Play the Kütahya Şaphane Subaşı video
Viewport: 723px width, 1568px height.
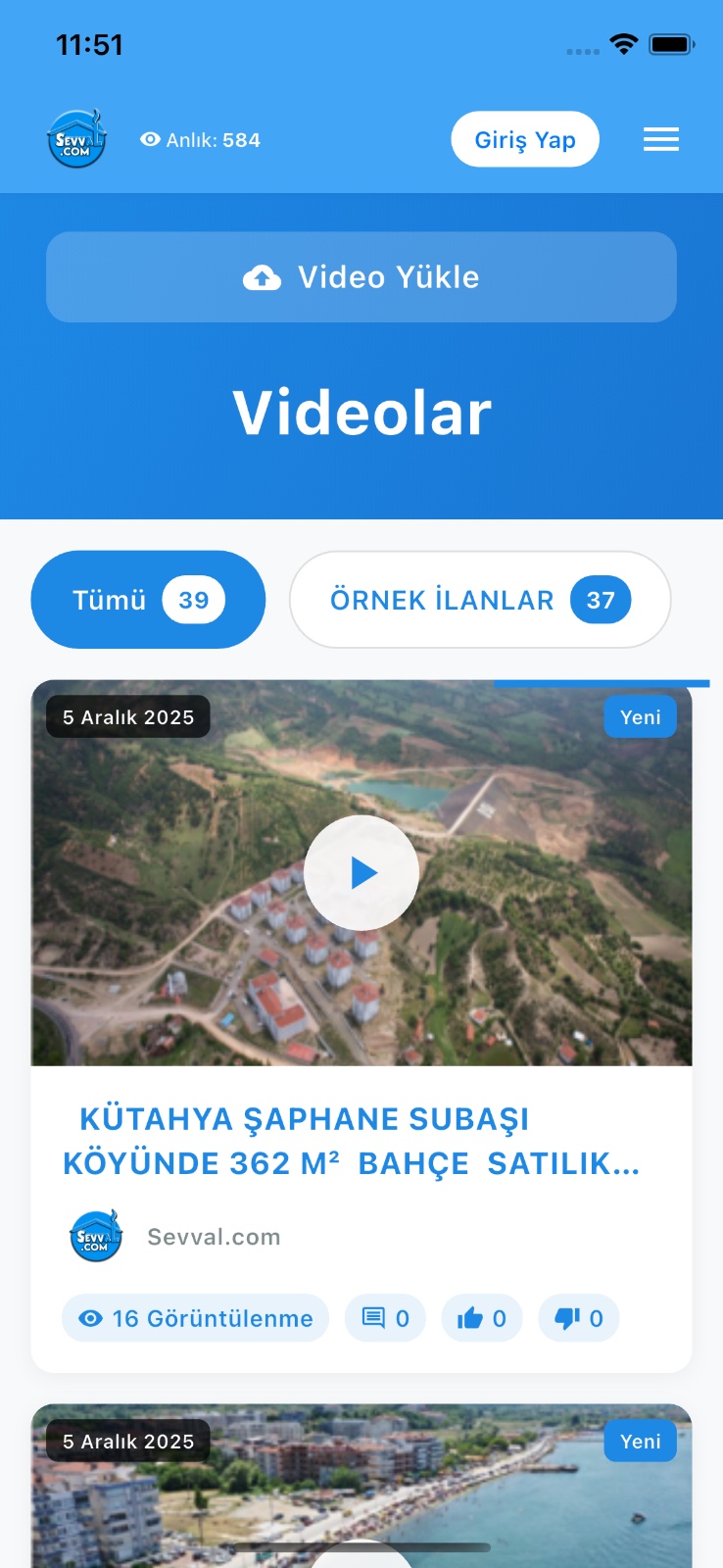361,872
